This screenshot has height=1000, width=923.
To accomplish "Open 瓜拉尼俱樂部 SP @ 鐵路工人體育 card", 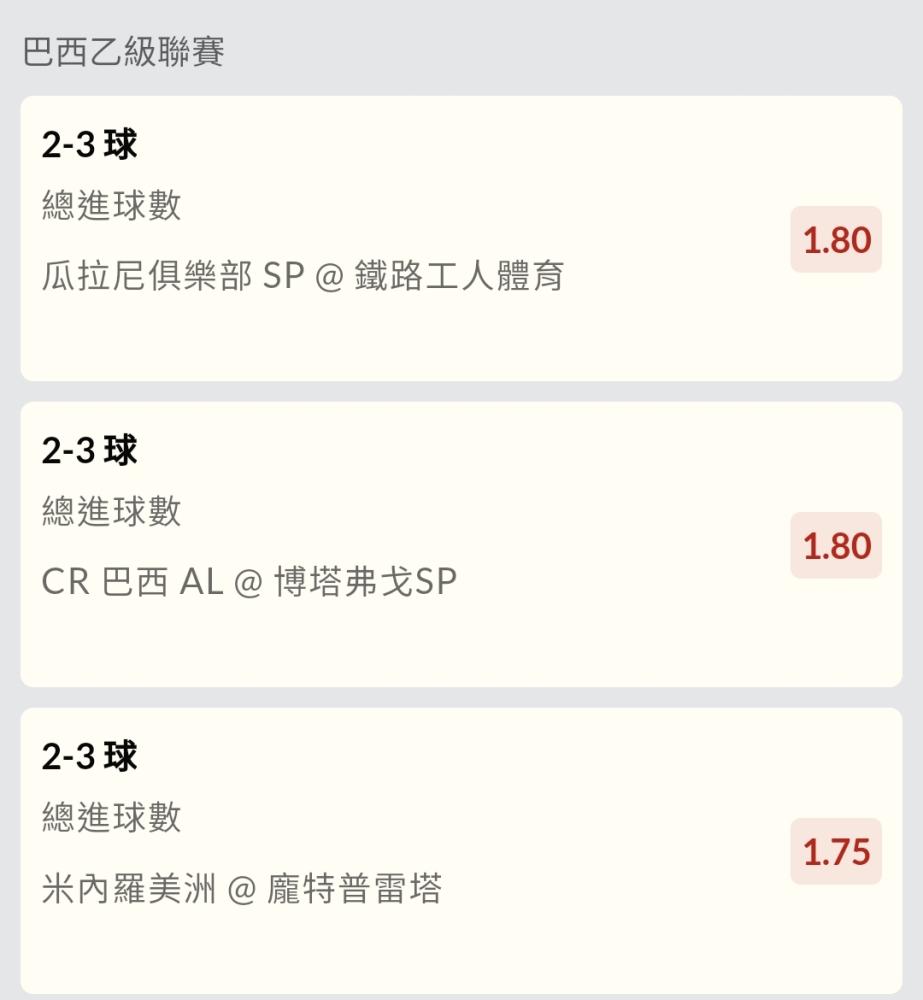I will pos(400,240).
